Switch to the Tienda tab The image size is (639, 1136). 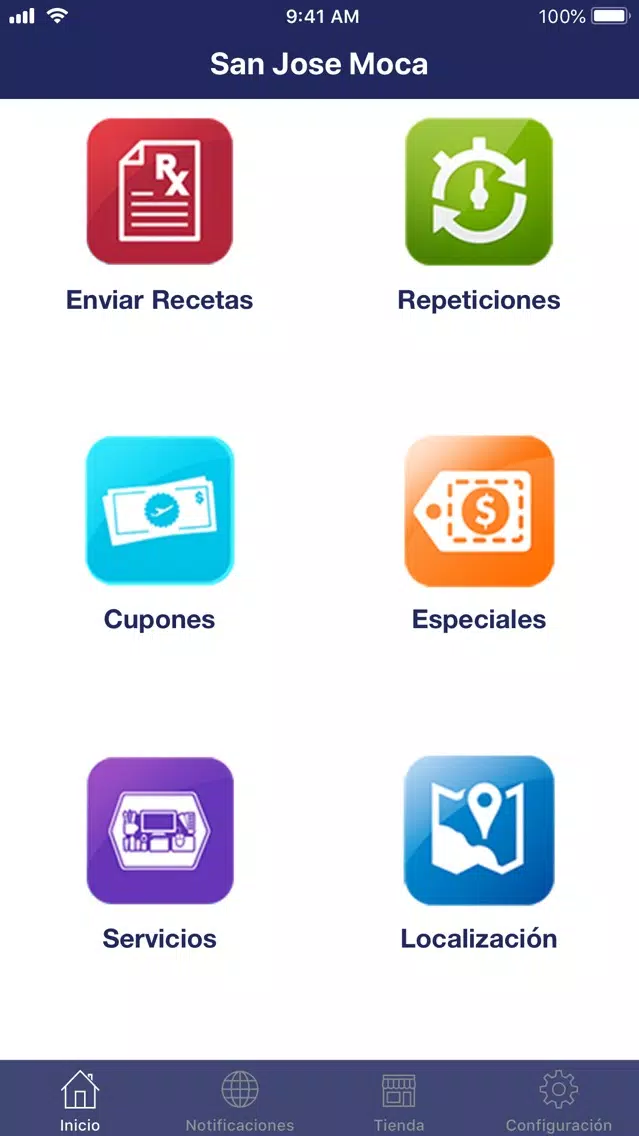click(x=399, y=1100)
